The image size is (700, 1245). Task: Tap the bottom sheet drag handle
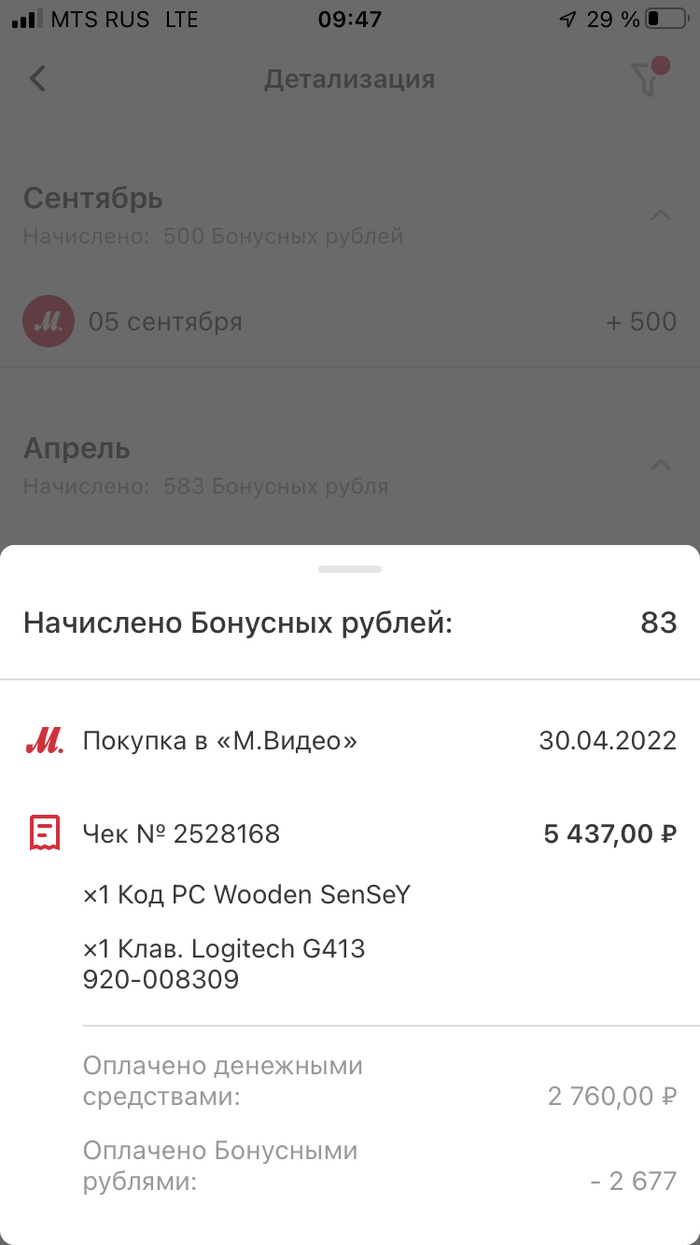[x=350, y=569]
